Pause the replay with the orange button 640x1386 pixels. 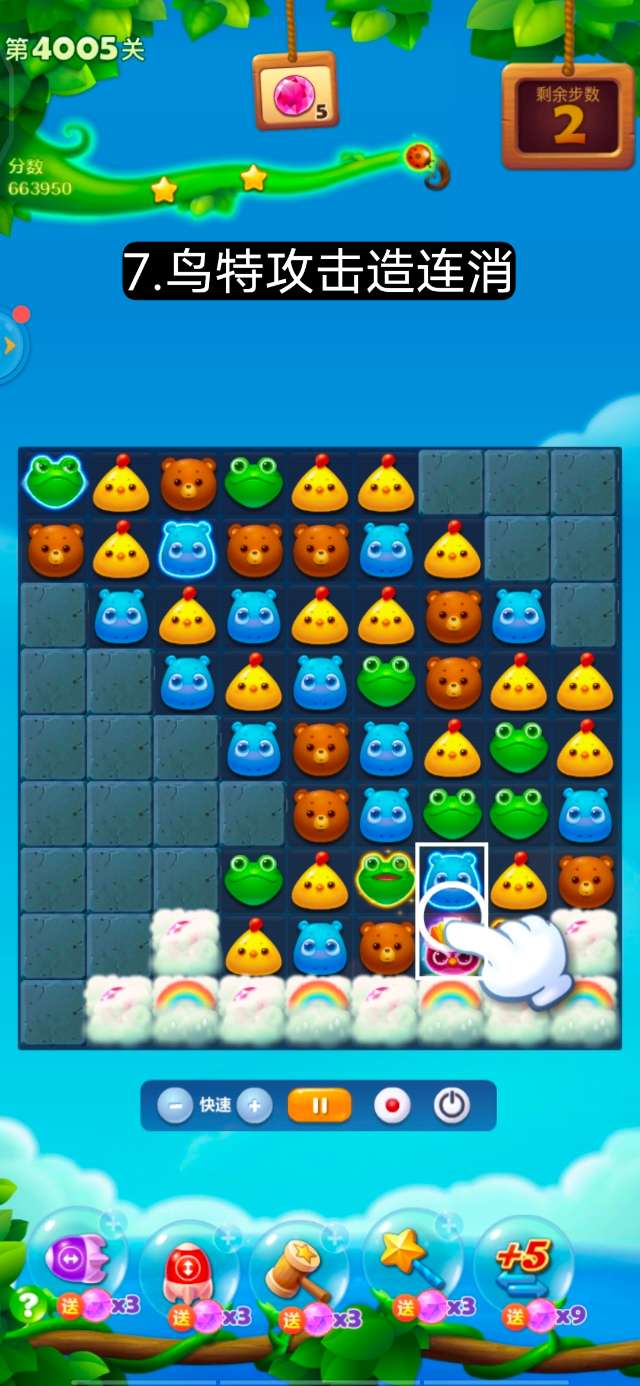pyautogui.click(x=320, y=1106)
